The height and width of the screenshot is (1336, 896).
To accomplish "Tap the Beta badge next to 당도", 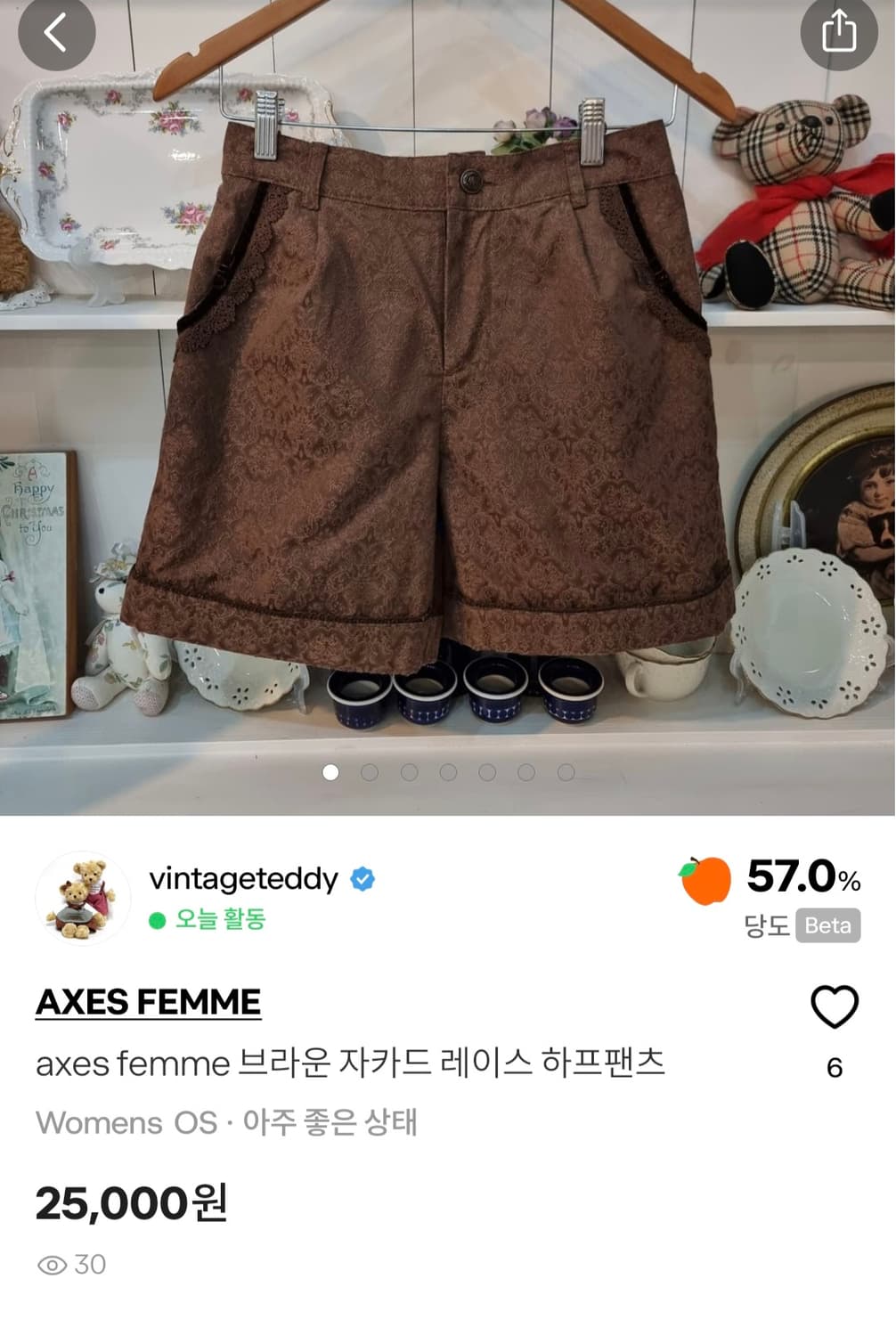I will 830,926.
